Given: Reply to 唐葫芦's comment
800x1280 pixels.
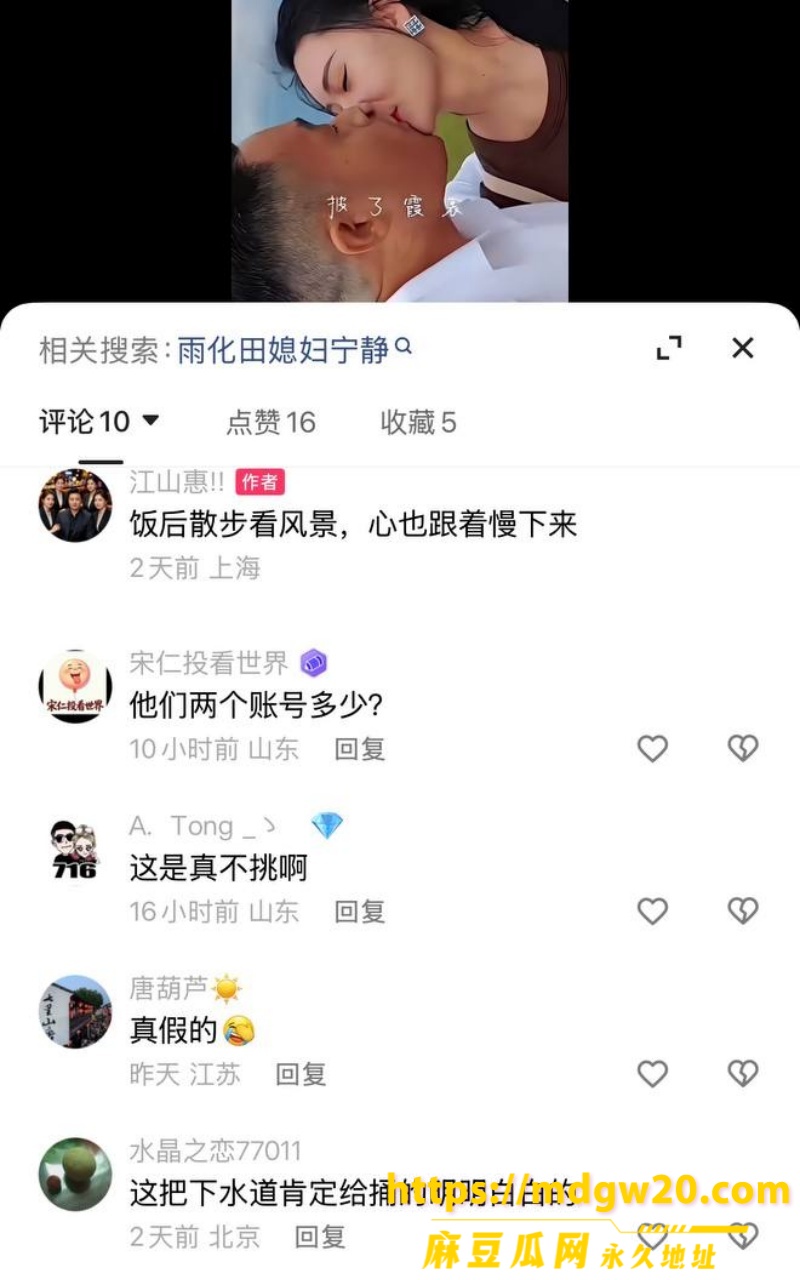Looking at the screenshot, I should coord(301,1074).
